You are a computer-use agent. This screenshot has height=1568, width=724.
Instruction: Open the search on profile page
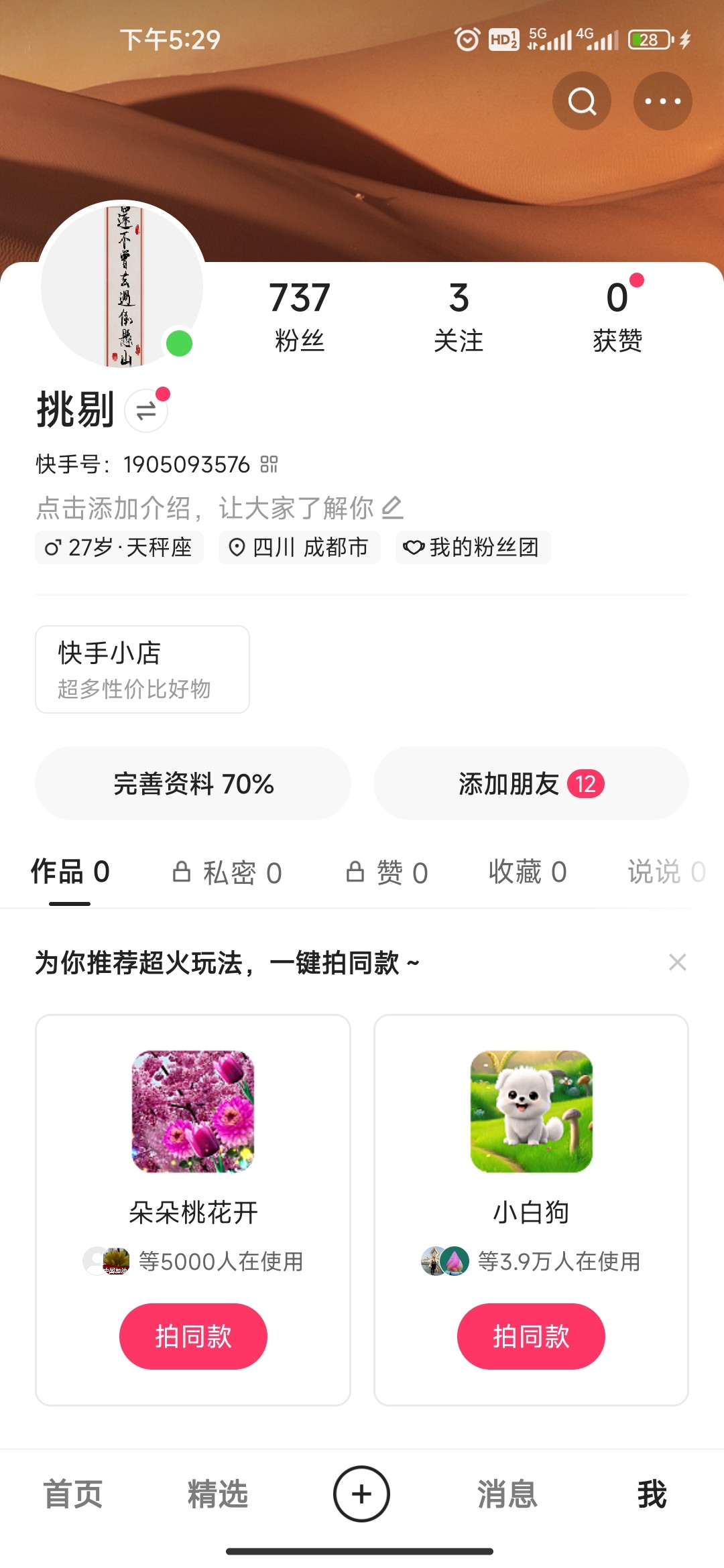click(x=581, y=101)
